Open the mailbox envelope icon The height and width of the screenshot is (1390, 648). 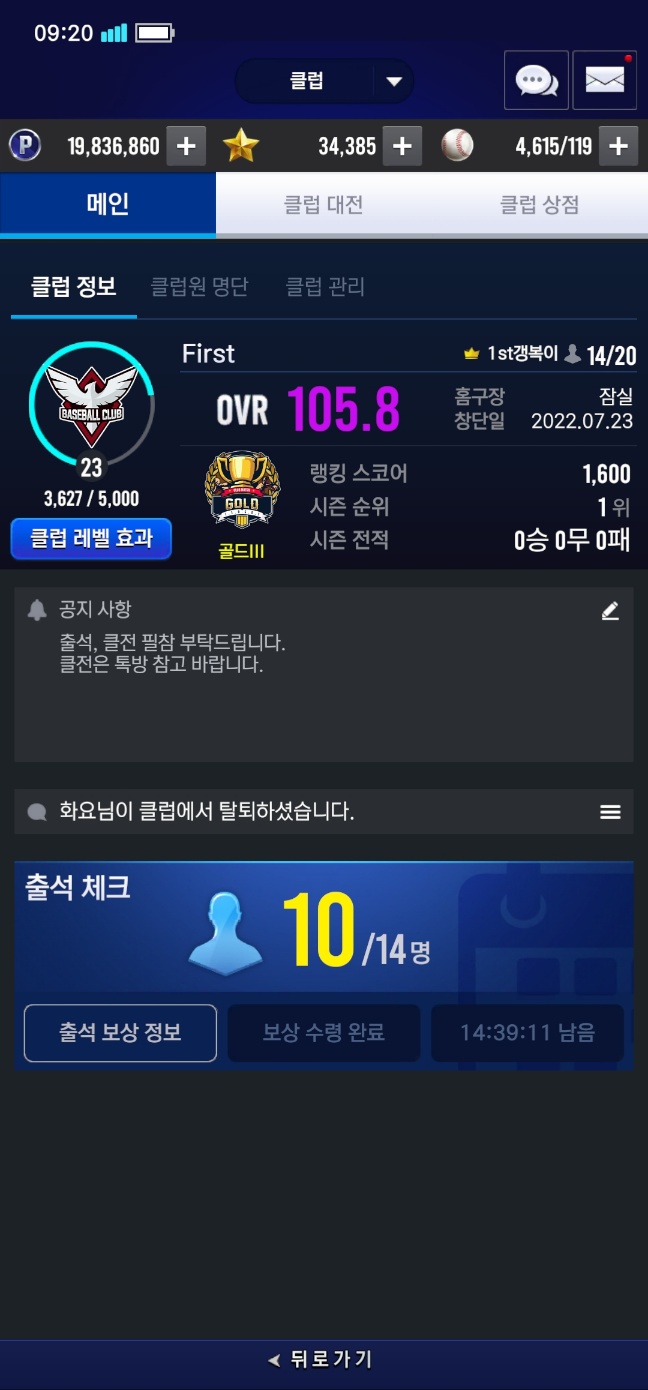coord(604,80)
